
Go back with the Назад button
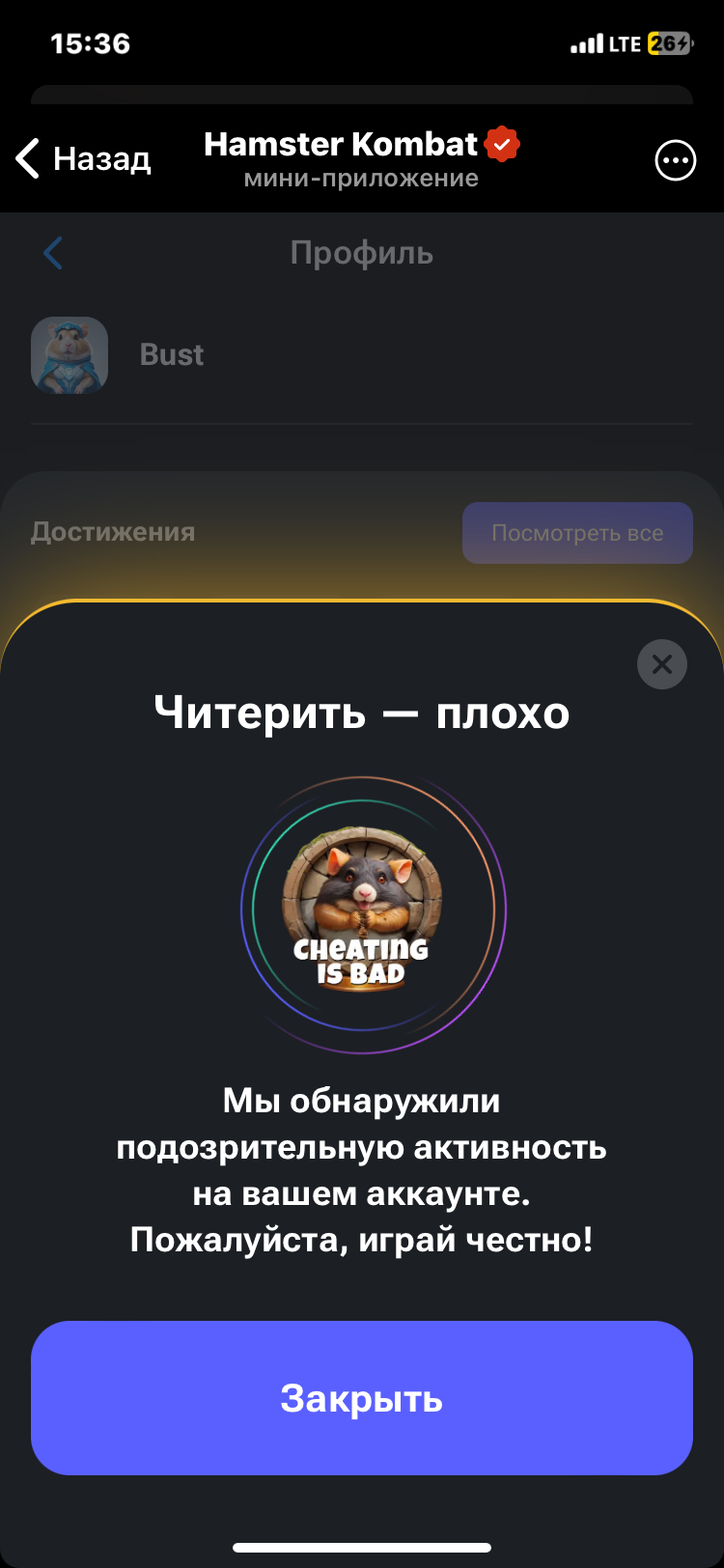[x=84, y=158]
